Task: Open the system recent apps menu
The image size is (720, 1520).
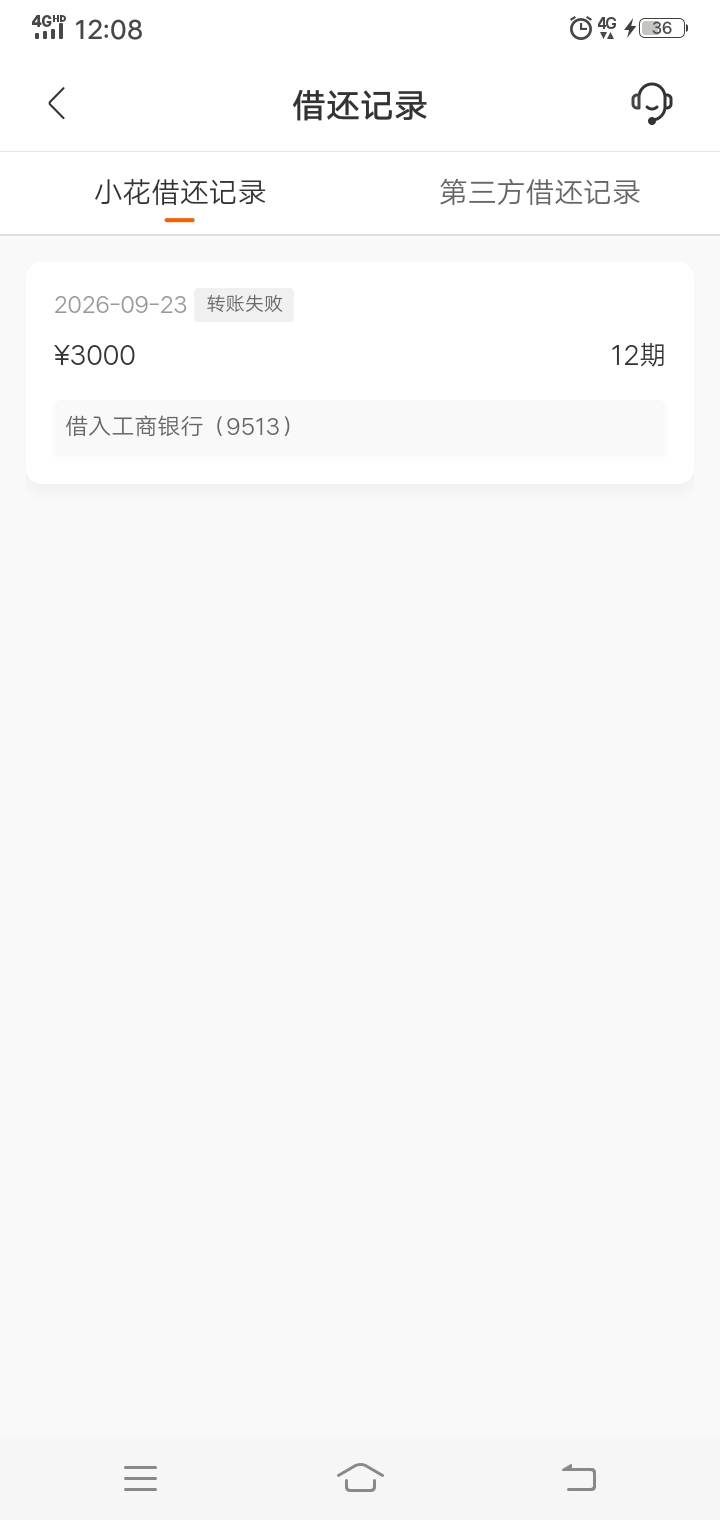Action: (x=140, y=1477)
